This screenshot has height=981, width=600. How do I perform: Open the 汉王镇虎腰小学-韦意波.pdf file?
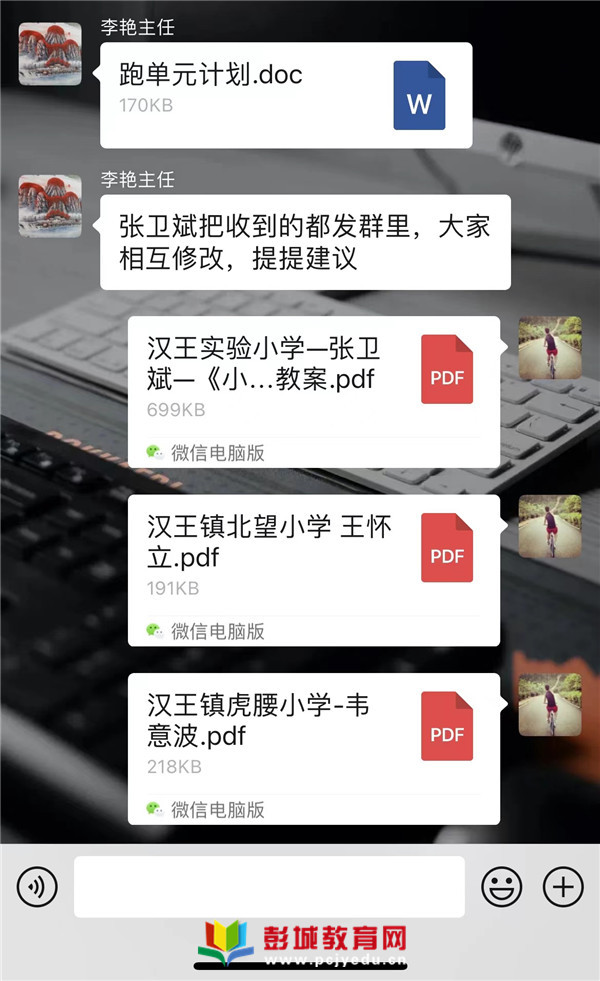point(313,746)
